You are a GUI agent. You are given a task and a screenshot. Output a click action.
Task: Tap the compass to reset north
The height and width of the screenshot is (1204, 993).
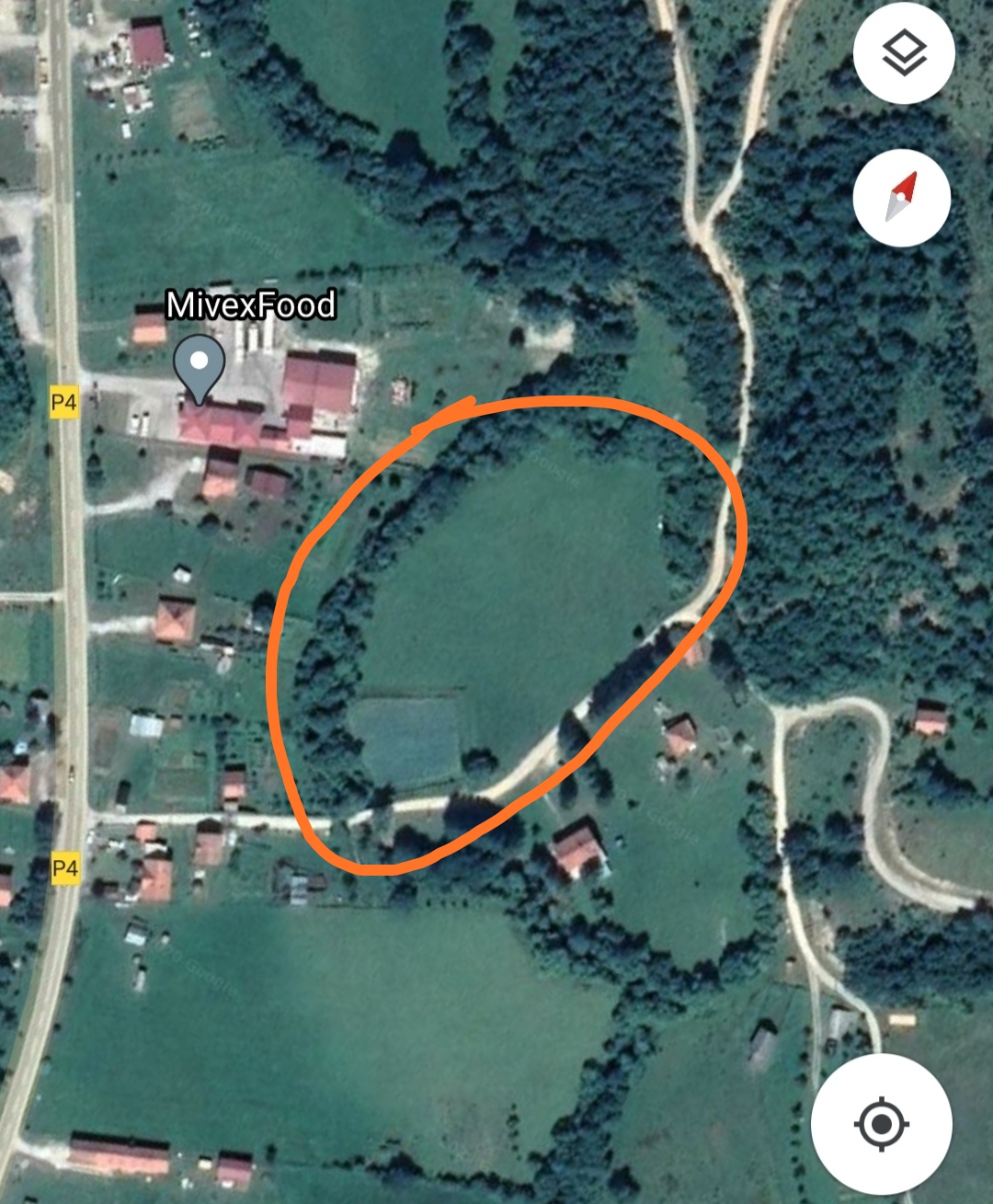[901, 197]
